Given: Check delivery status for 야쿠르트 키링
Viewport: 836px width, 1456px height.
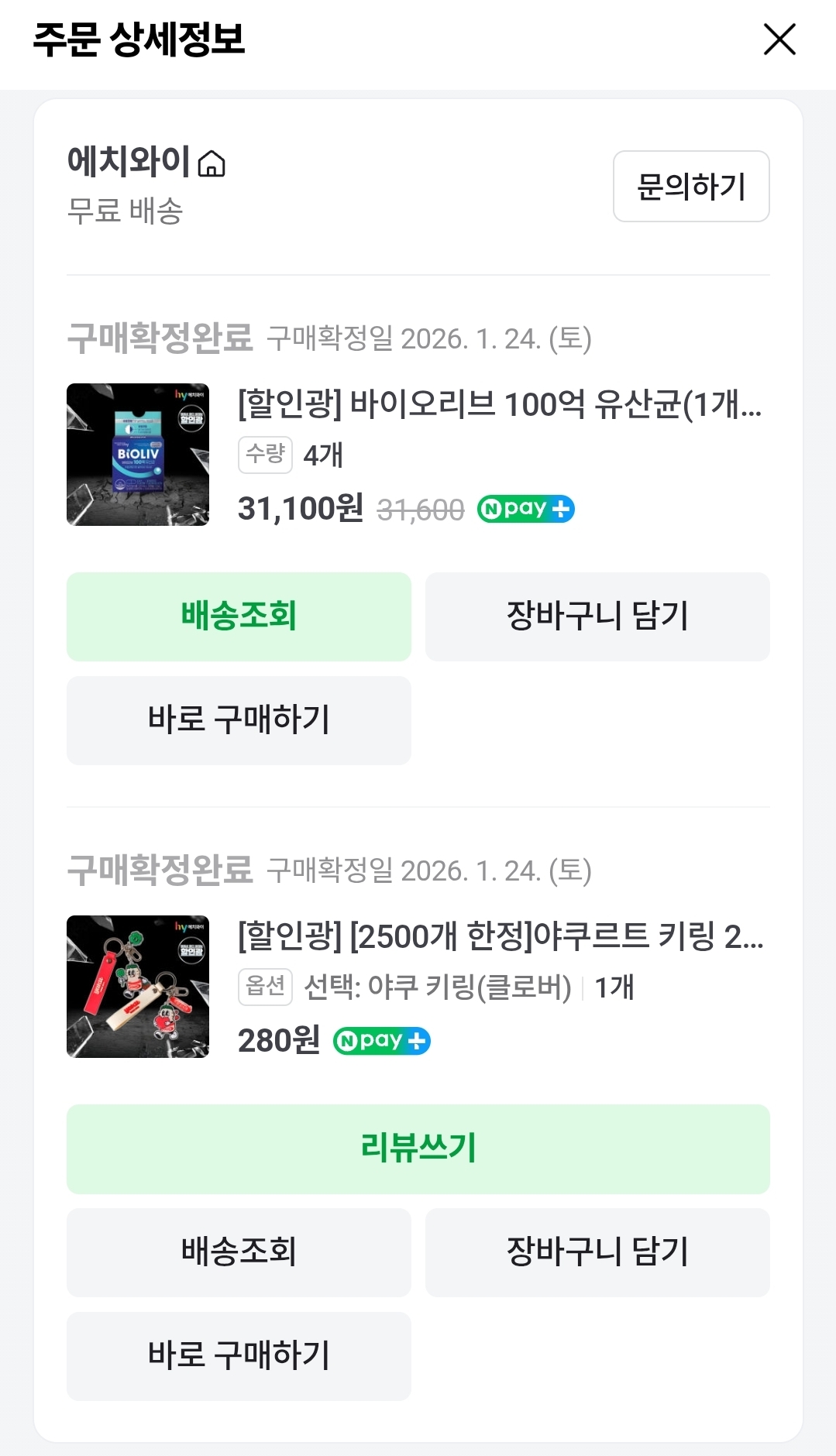Looking at the screenshot, I should (x=239, y=1252).
